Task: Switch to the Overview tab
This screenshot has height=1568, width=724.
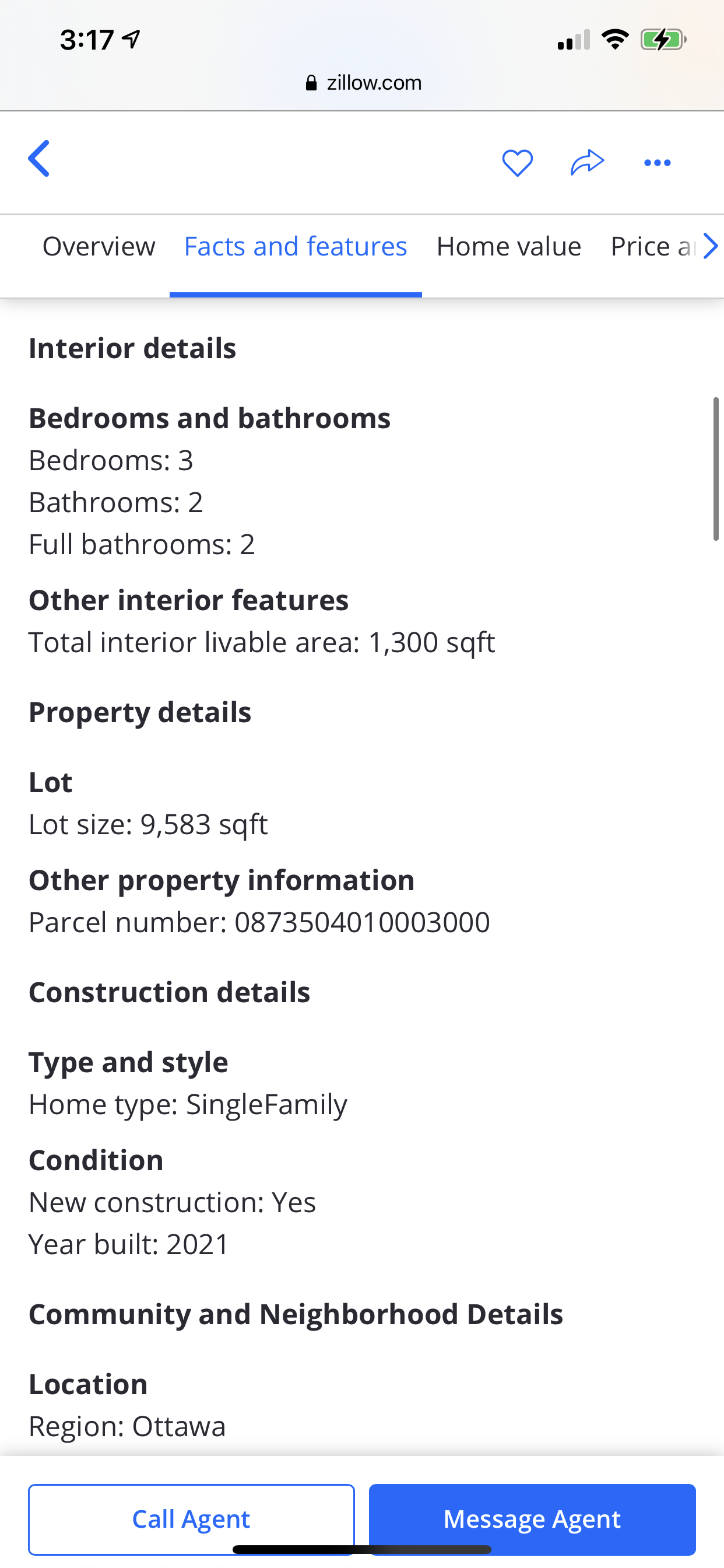Action: pos(99,247)
